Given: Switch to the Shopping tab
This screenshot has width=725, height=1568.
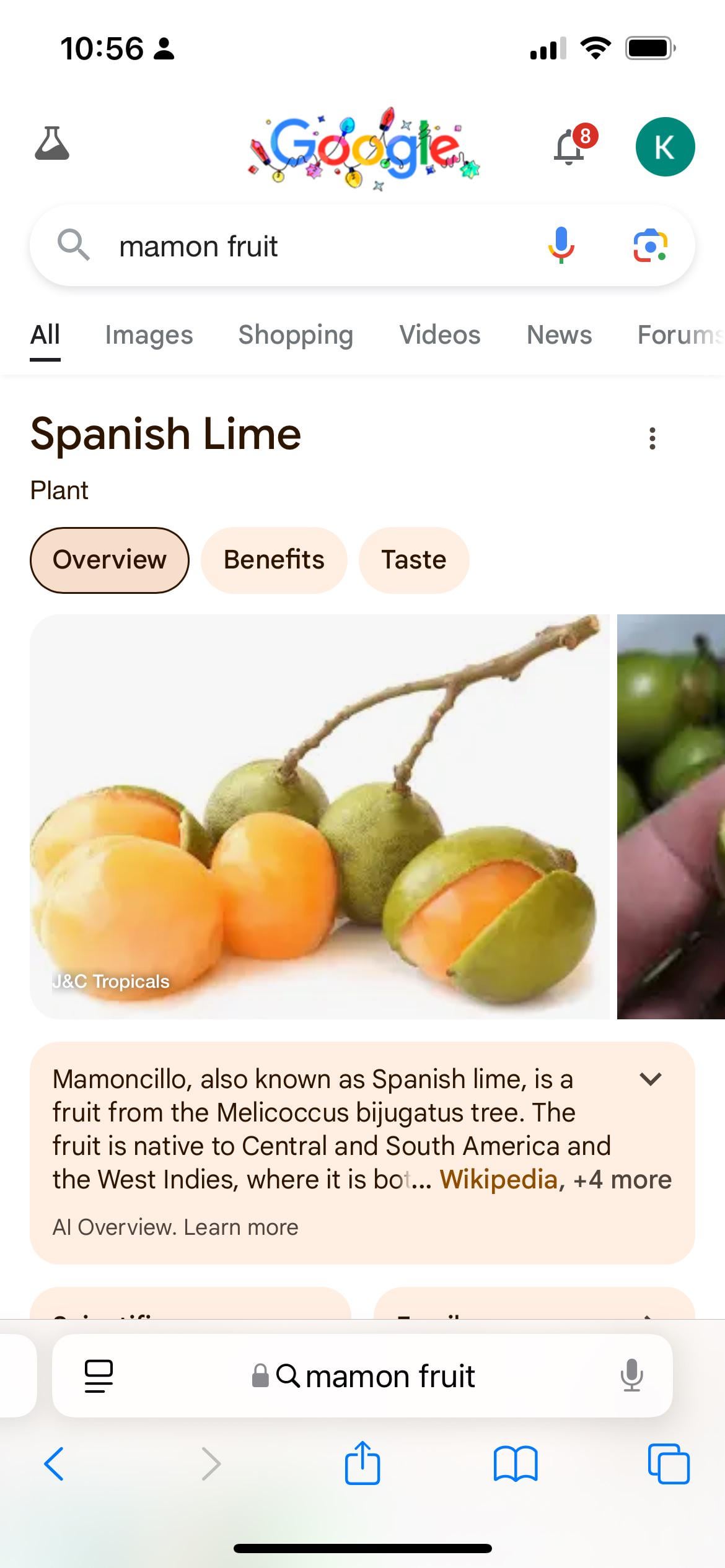Looking at the screenshot, I should [296, 335].
